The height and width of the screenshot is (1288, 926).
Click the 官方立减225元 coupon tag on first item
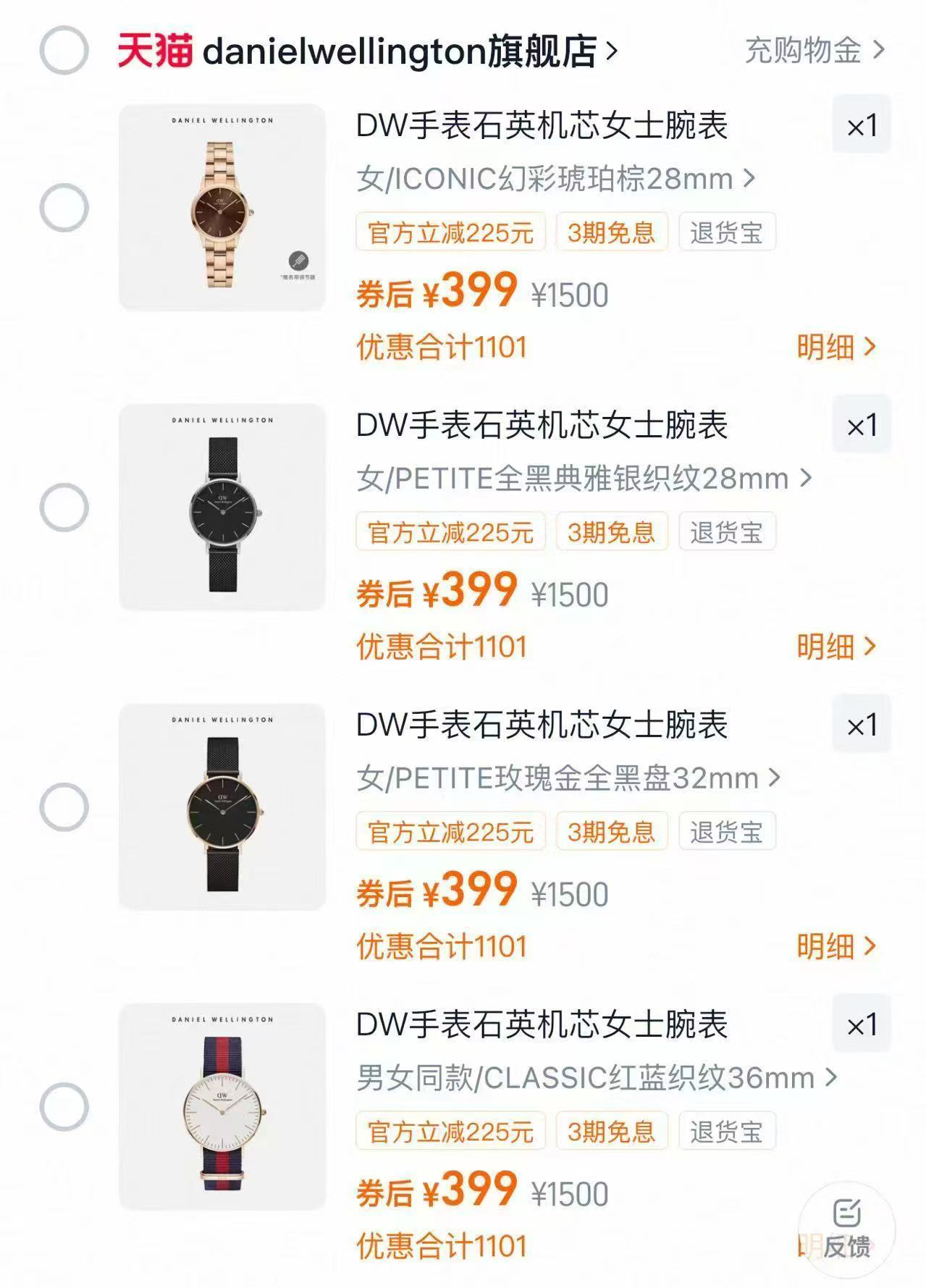click(x=449, y=232)
